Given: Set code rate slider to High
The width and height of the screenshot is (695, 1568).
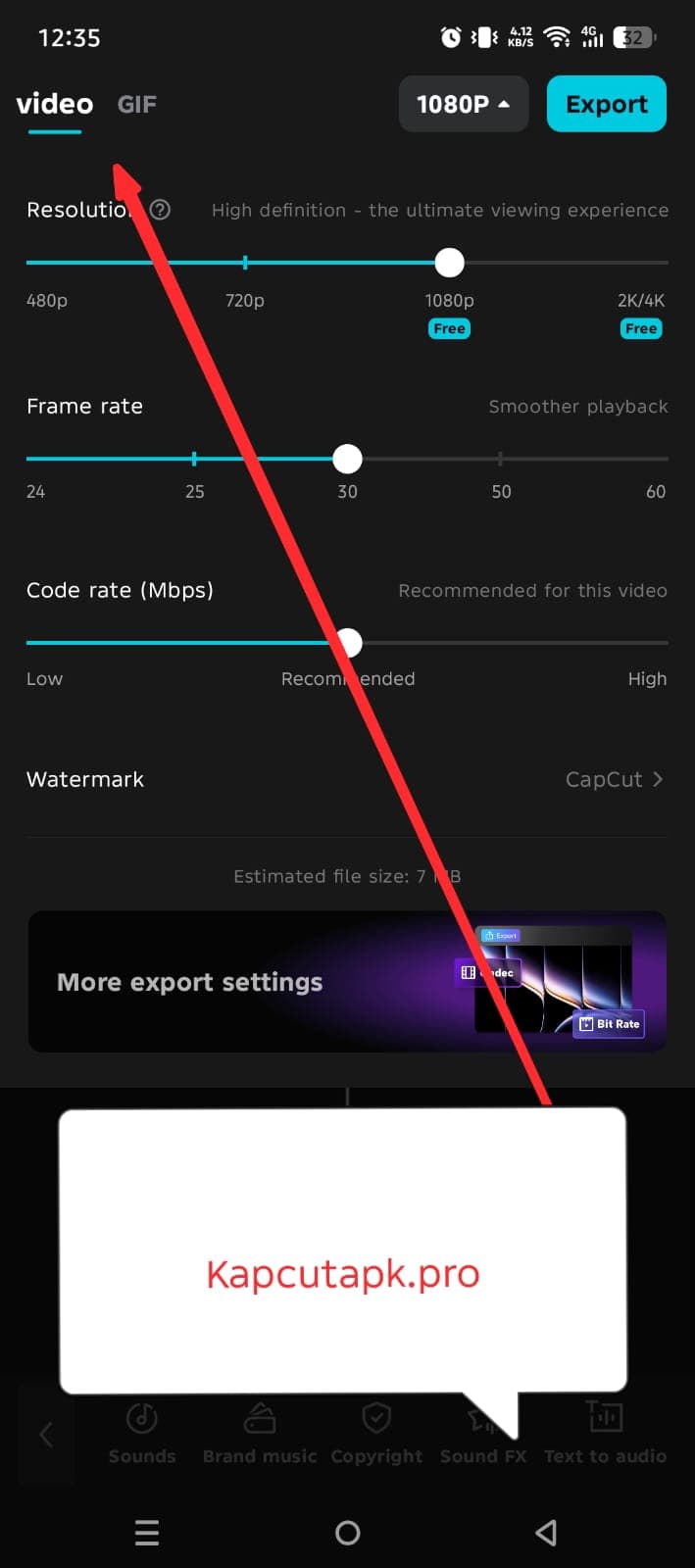Looking at the screenshot, I should (663, 643).
